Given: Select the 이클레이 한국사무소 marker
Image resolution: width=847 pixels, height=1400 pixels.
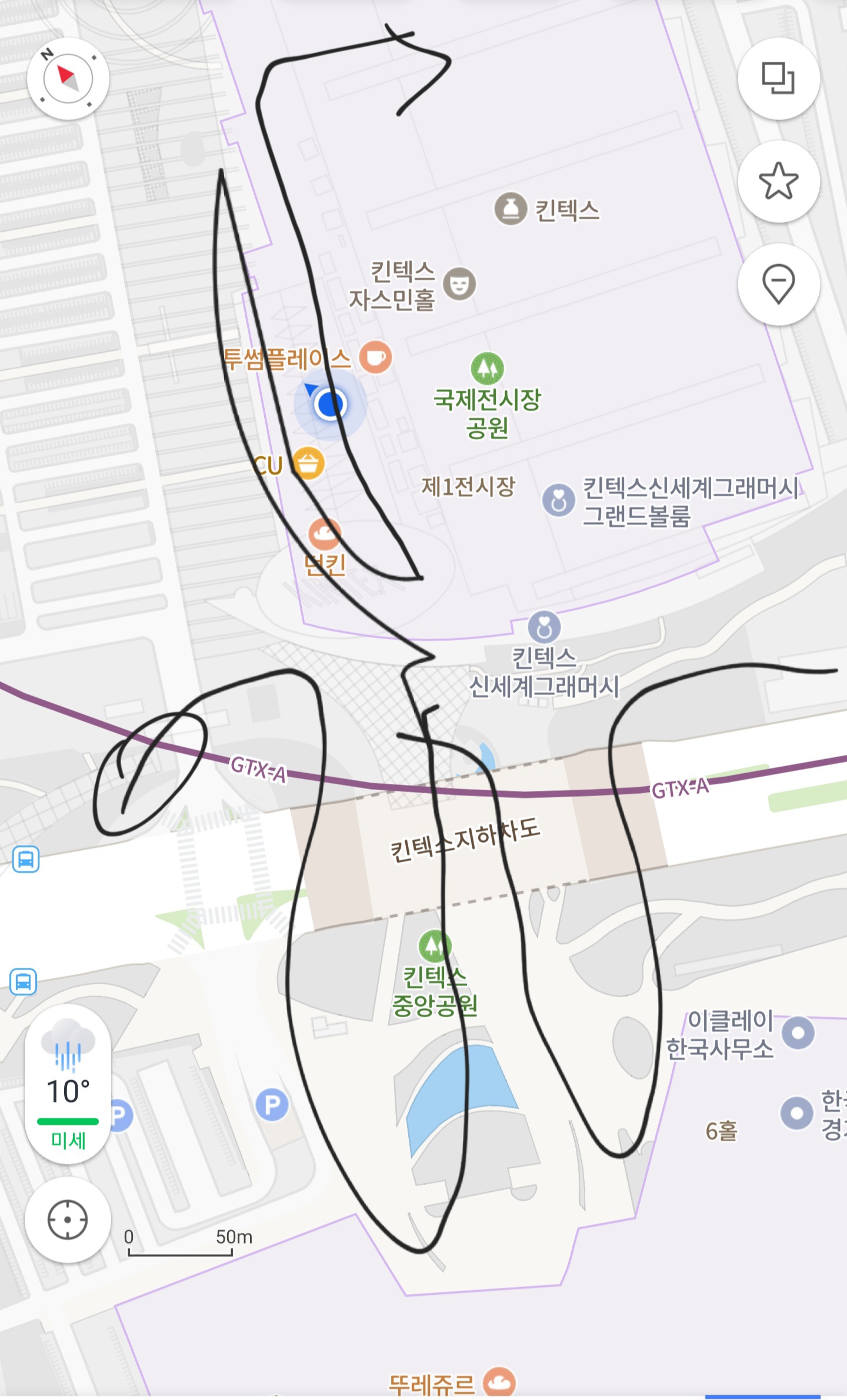Looking at the screenshot, I should coord(798,1033).
